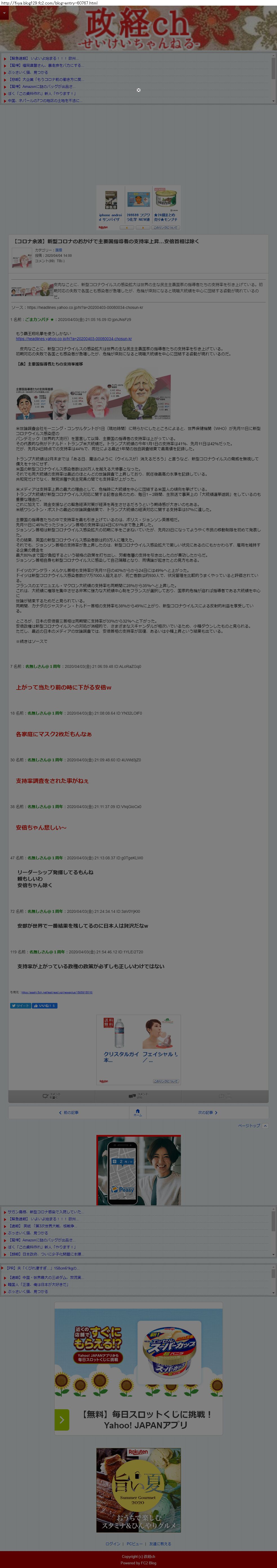
Task: Tap the ホーム home button
Action: click(x=138, y=1113)
